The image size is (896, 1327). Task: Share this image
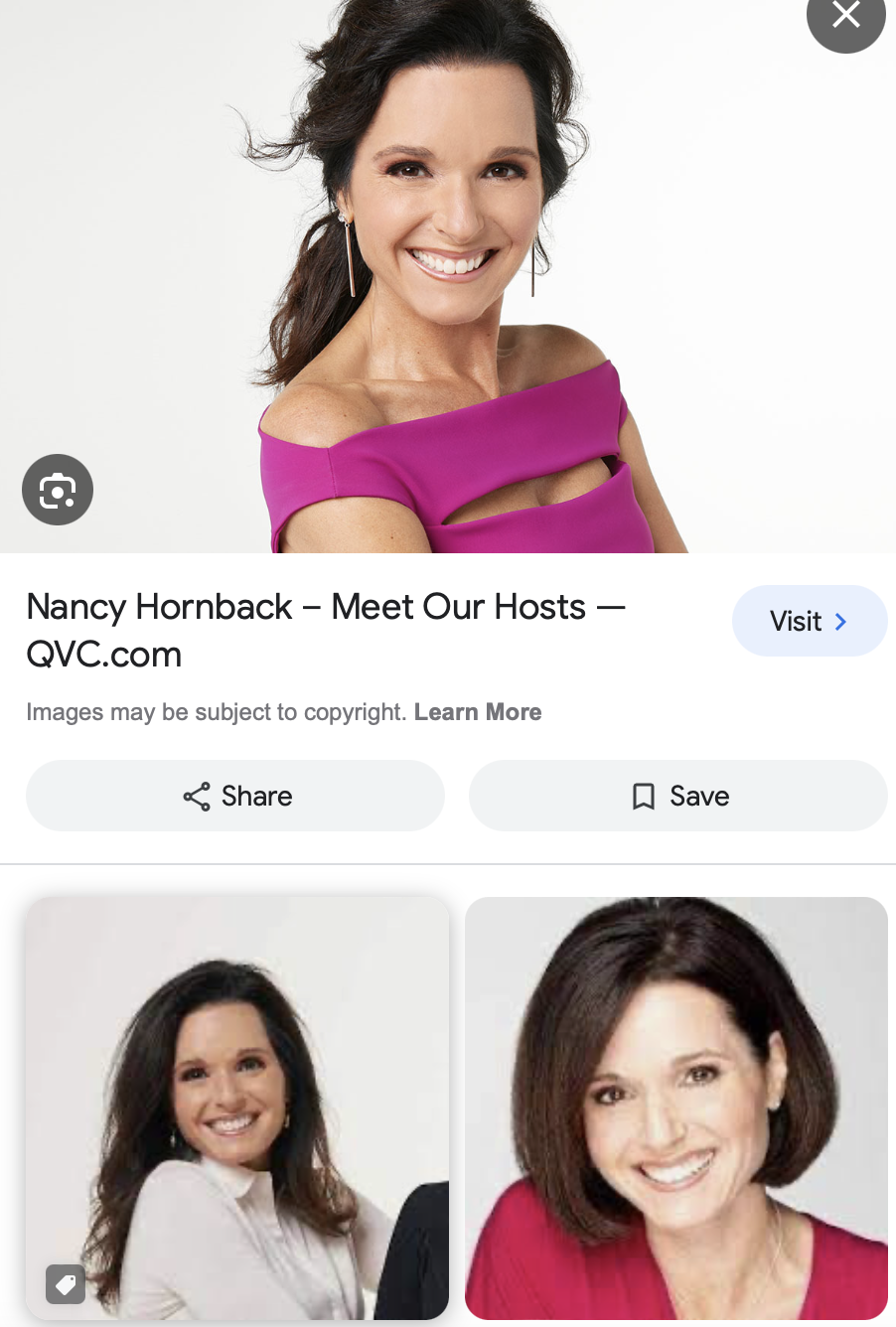235,796
